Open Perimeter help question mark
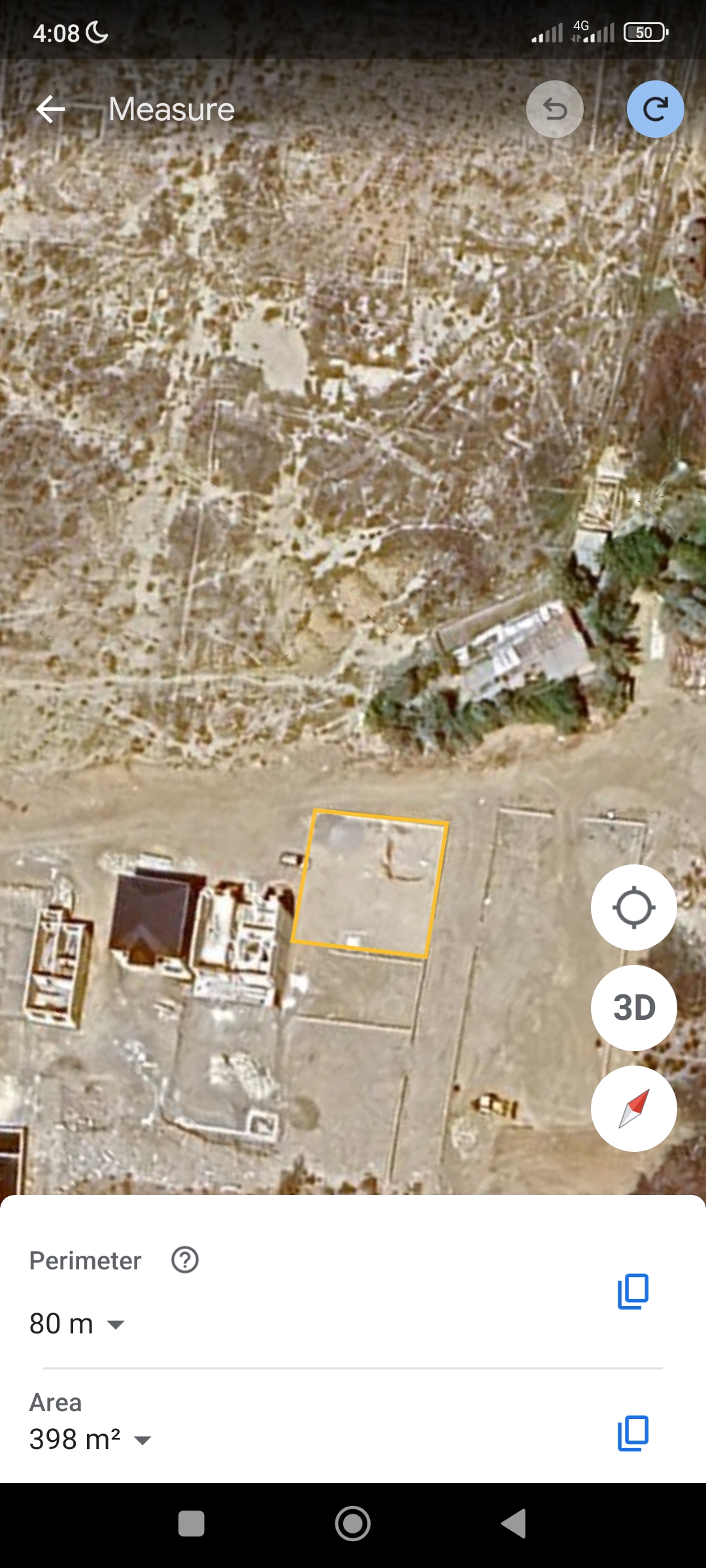The width and height of the screenshot is (706, 1568). tap(185, 1260)
